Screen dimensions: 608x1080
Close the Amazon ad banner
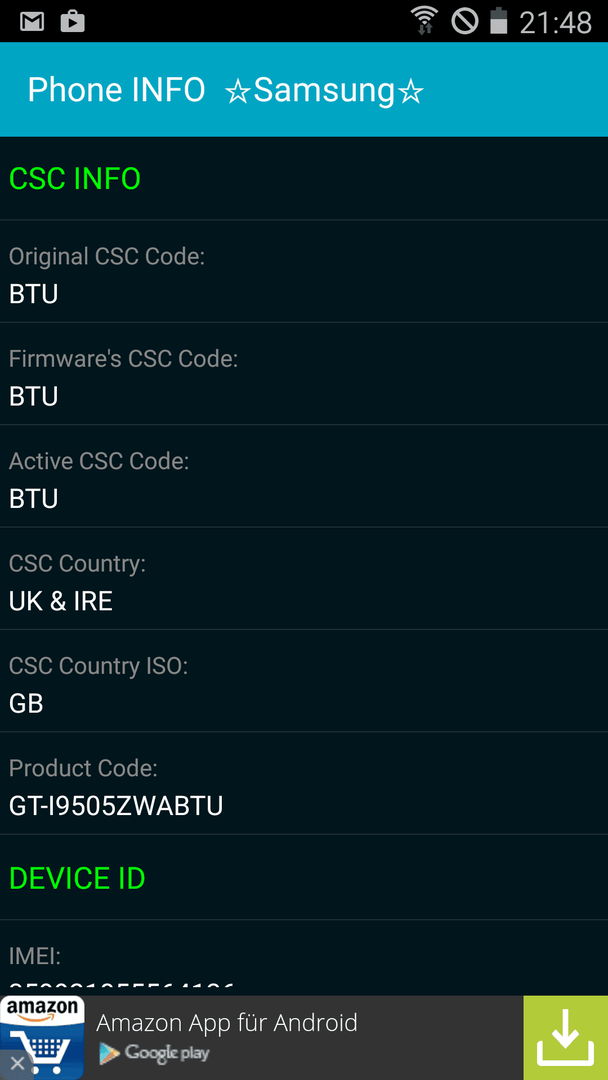point(17,1063)
